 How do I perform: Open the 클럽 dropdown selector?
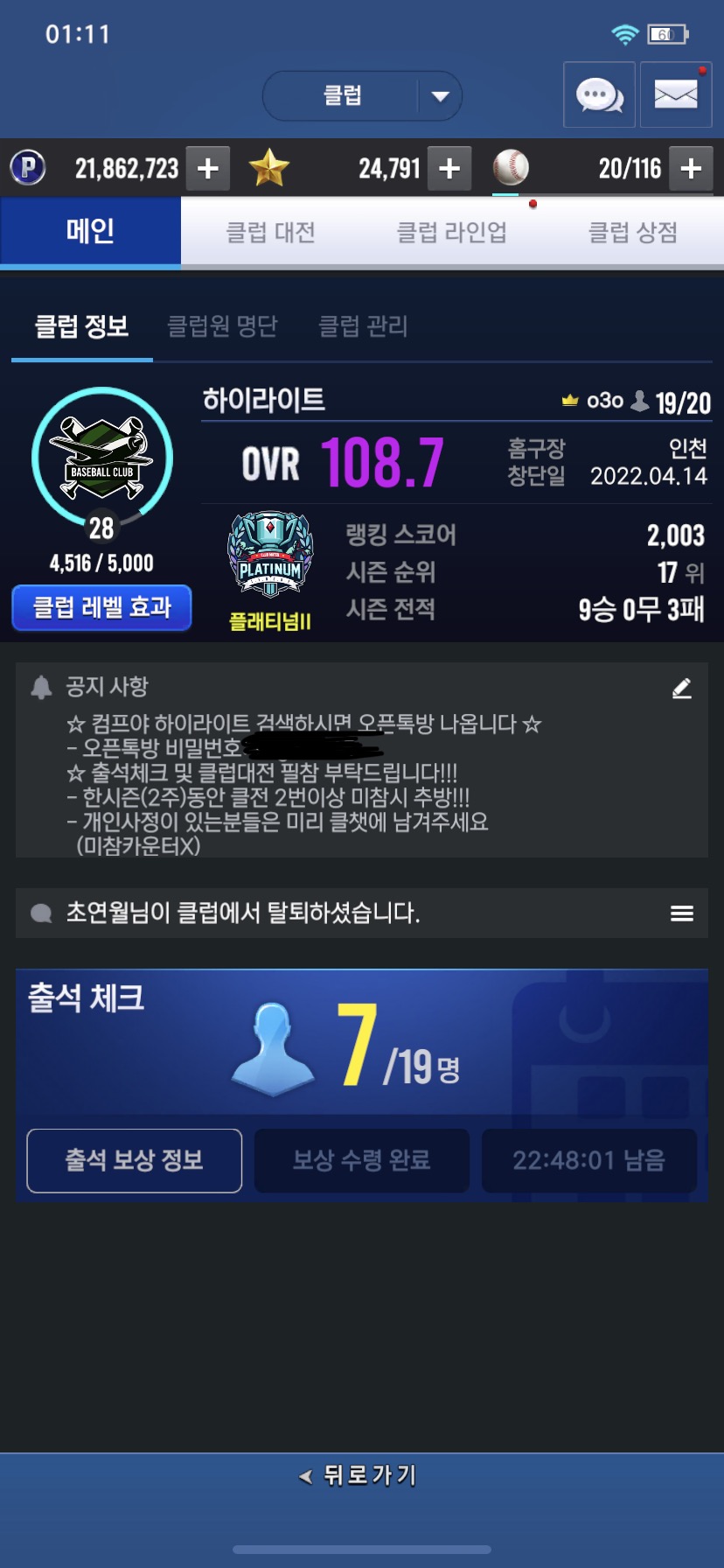pyautogui.click(x=362, y=95)
